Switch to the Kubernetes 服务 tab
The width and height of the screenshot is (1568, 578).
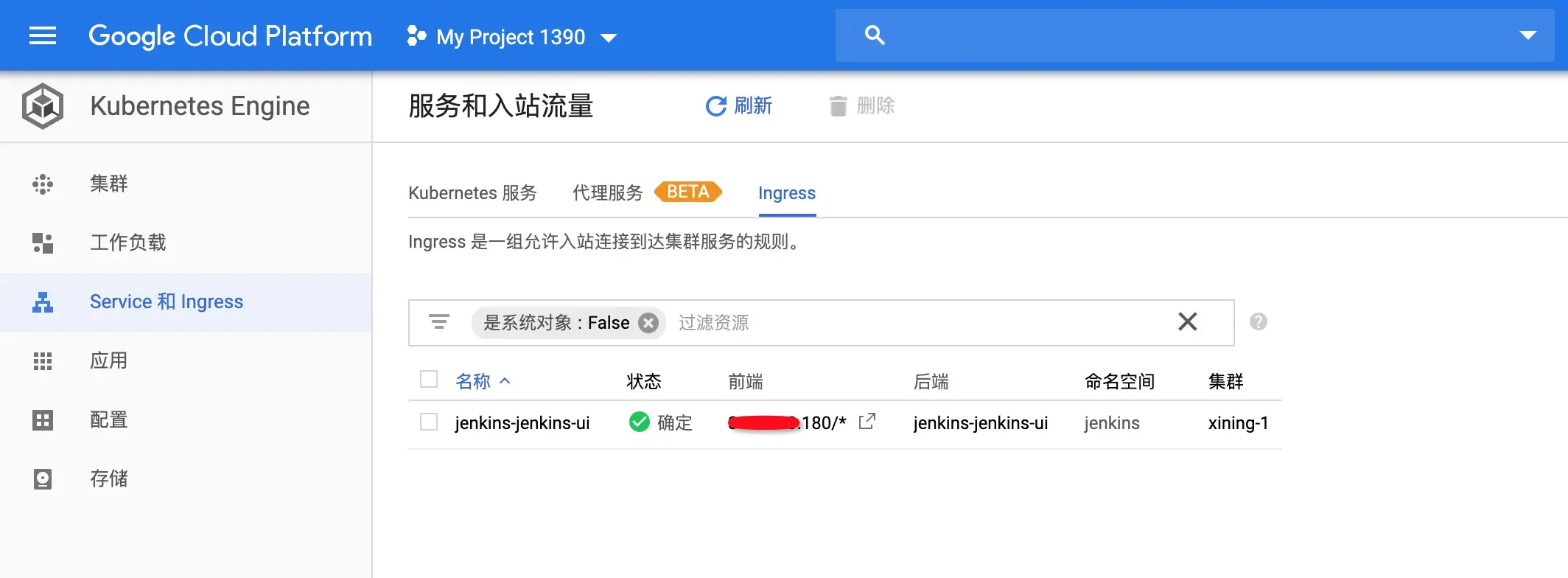coord(472,193)
